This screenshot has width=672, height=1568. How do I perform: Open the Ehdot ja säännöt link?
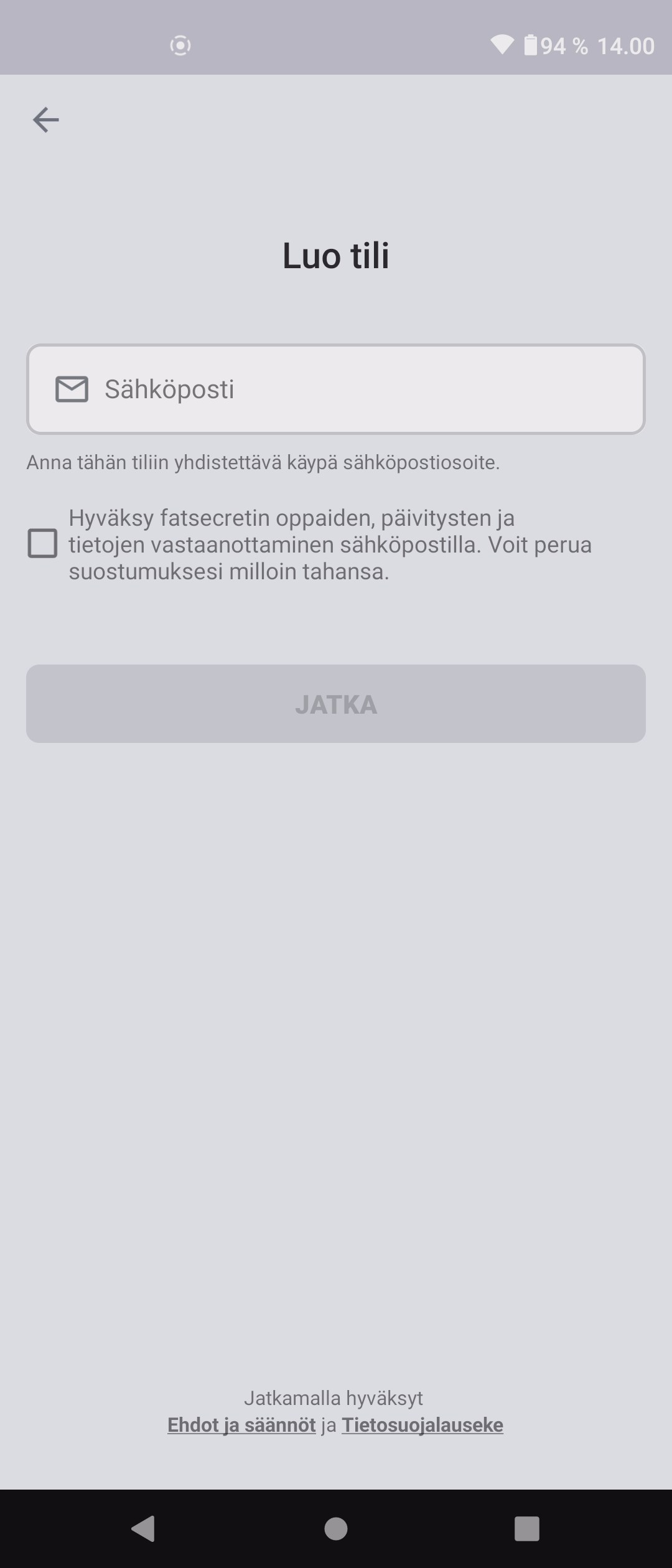pos(241,1425)
